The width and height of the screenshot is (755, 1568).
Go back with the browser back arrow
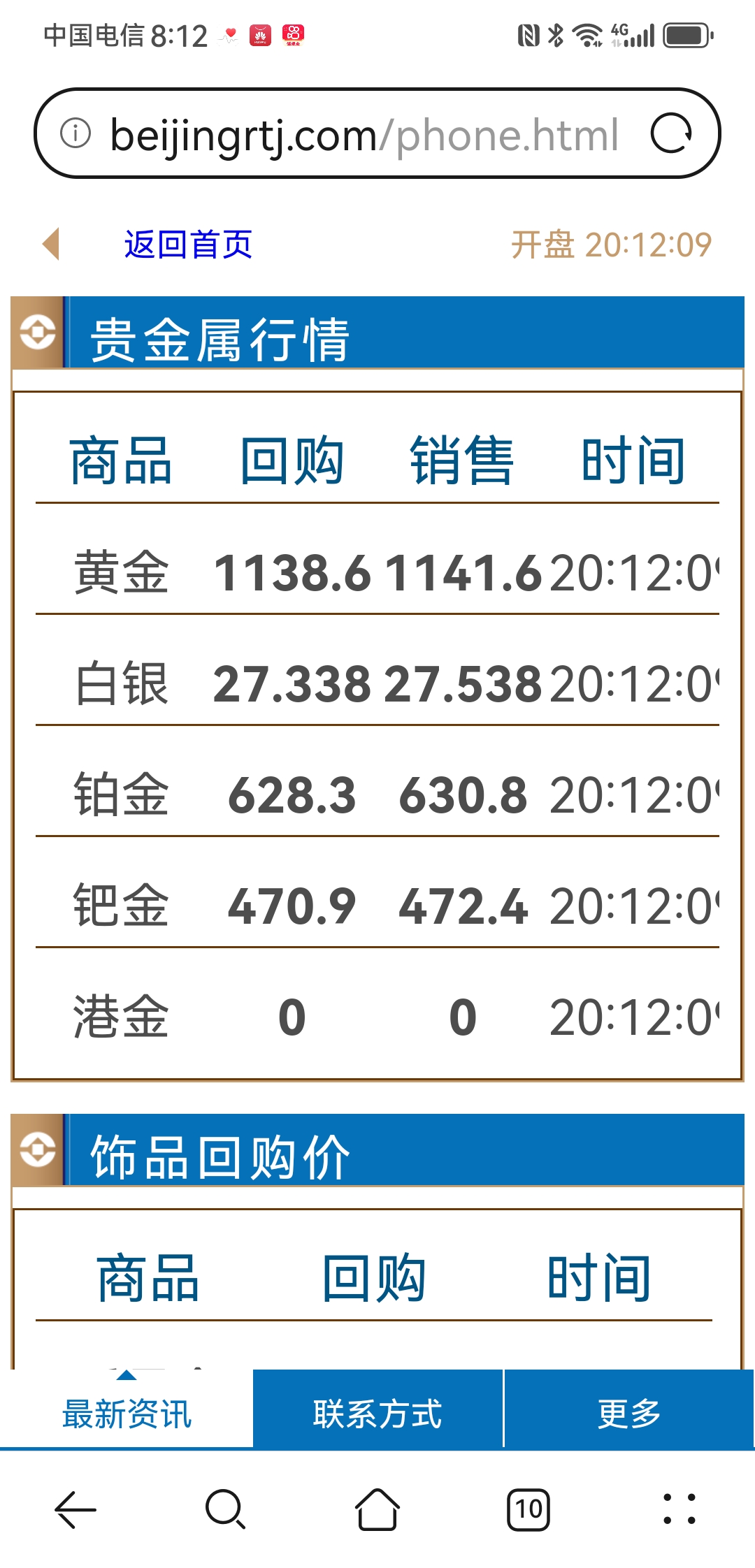click(75, 1509)
